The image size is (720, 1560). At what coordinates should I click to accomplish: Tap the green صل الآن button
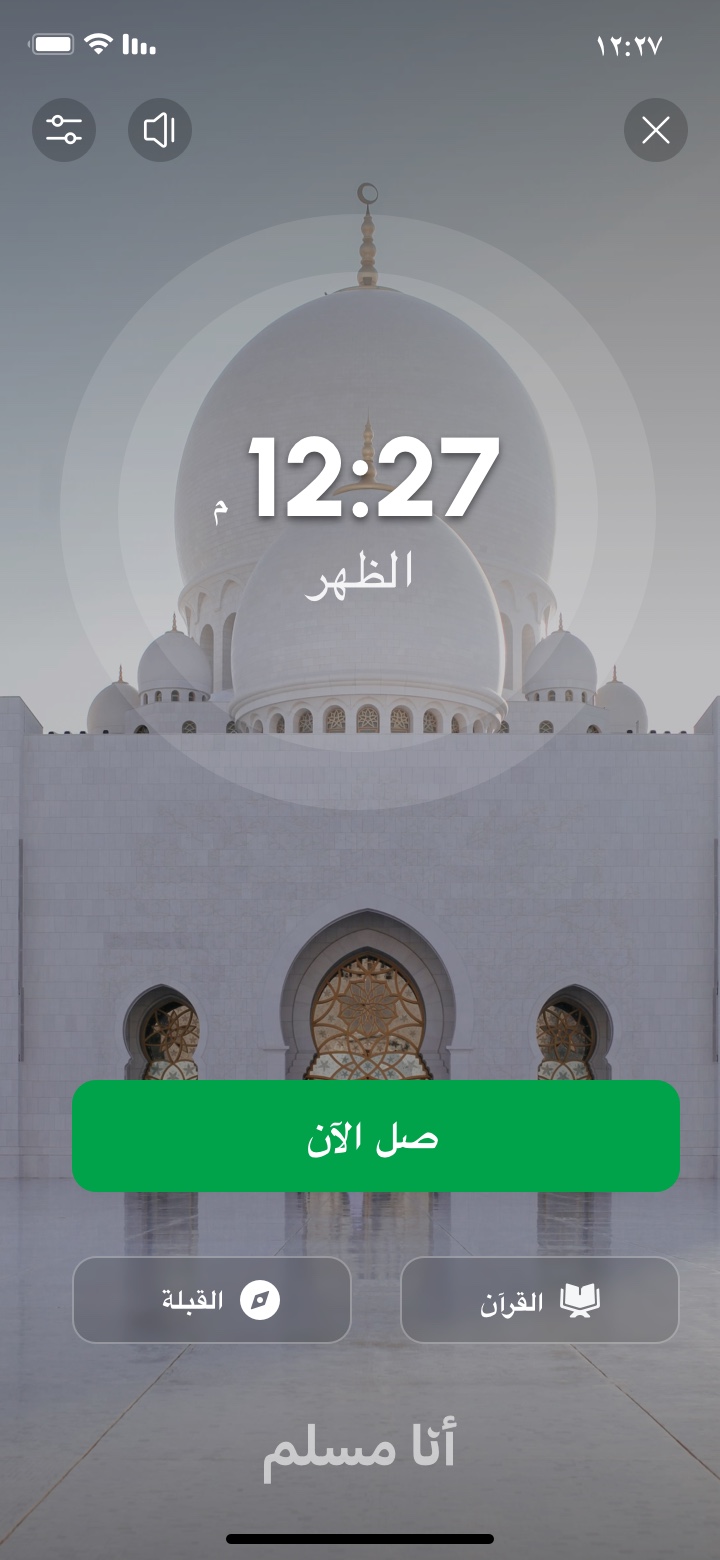point(376,1136)
